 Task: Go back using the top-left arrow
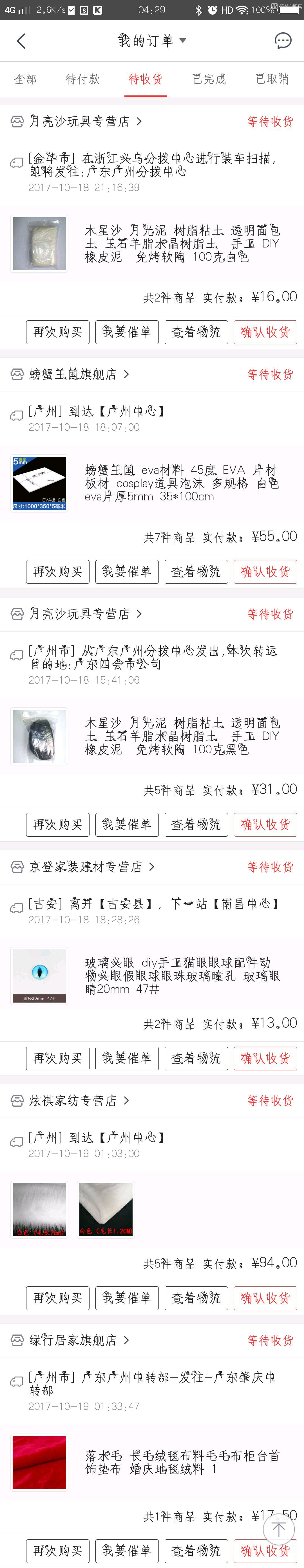(x=21, y=41)
